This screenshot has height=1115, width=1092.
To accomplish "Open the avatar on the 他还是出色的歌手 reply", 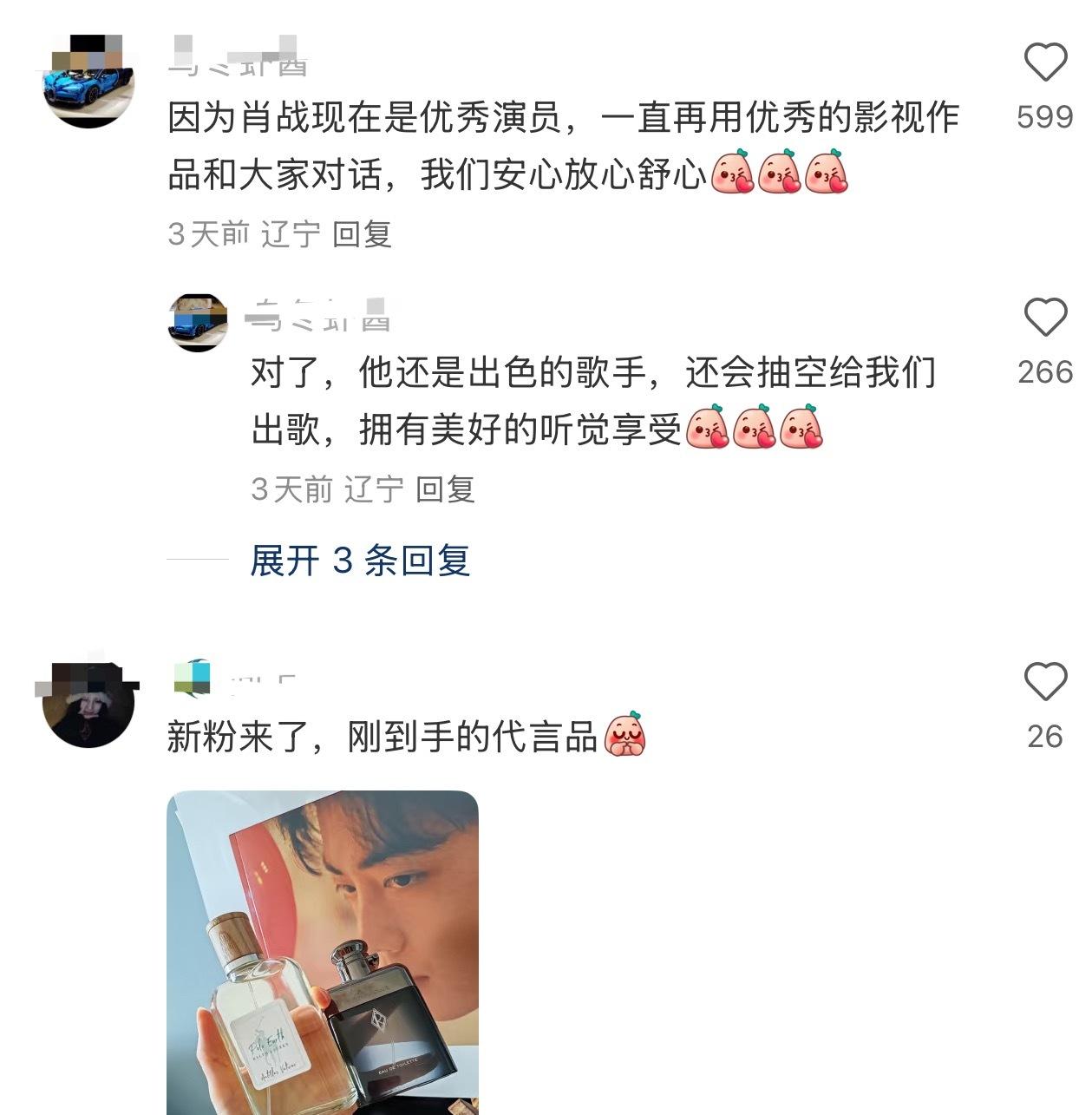I will click(198, 322).
